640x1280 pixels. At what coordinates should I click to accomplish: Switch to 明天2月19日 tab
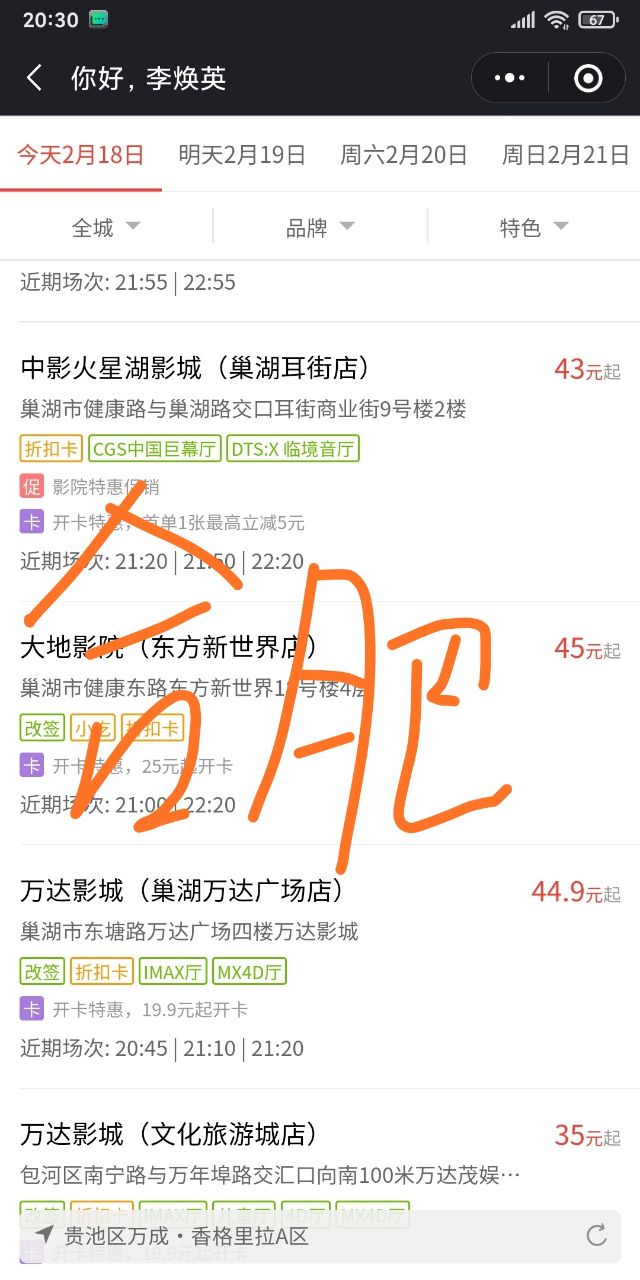click(242, 155)
